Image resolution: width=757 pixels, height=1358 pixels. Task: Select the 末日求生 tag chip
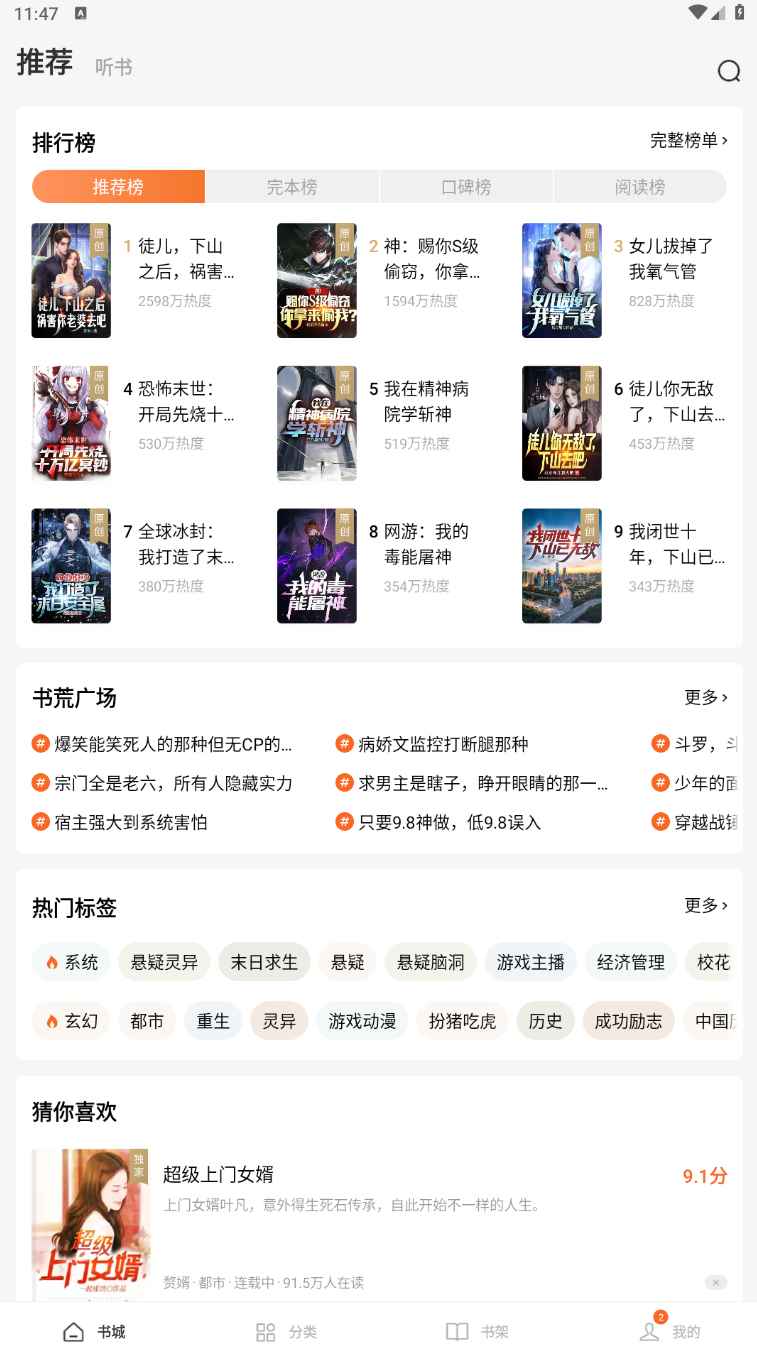(x=264, y=962)
